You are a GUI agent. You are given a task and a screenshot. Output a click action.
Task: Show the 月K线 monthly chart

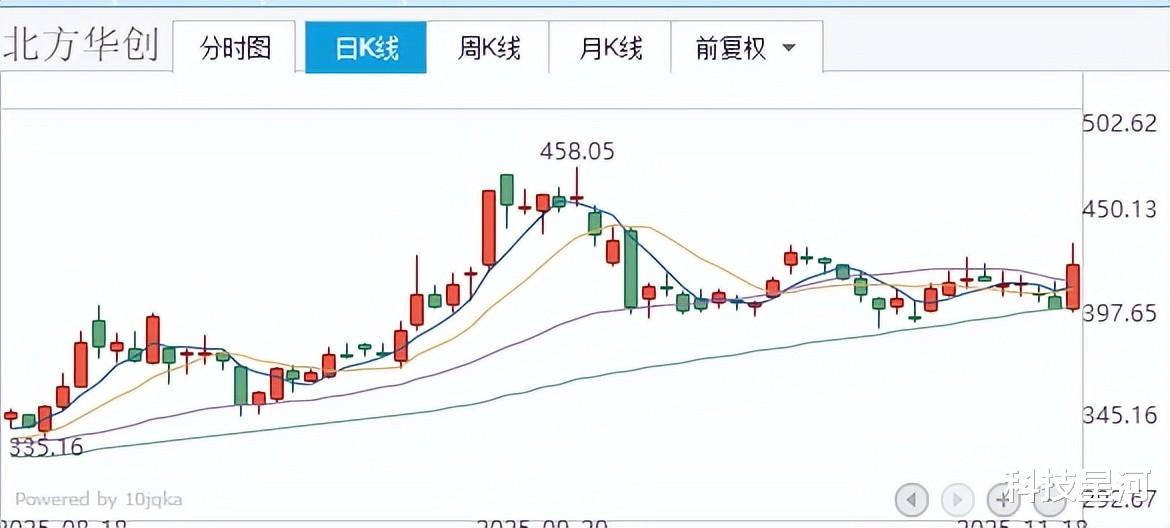(610, 48)
